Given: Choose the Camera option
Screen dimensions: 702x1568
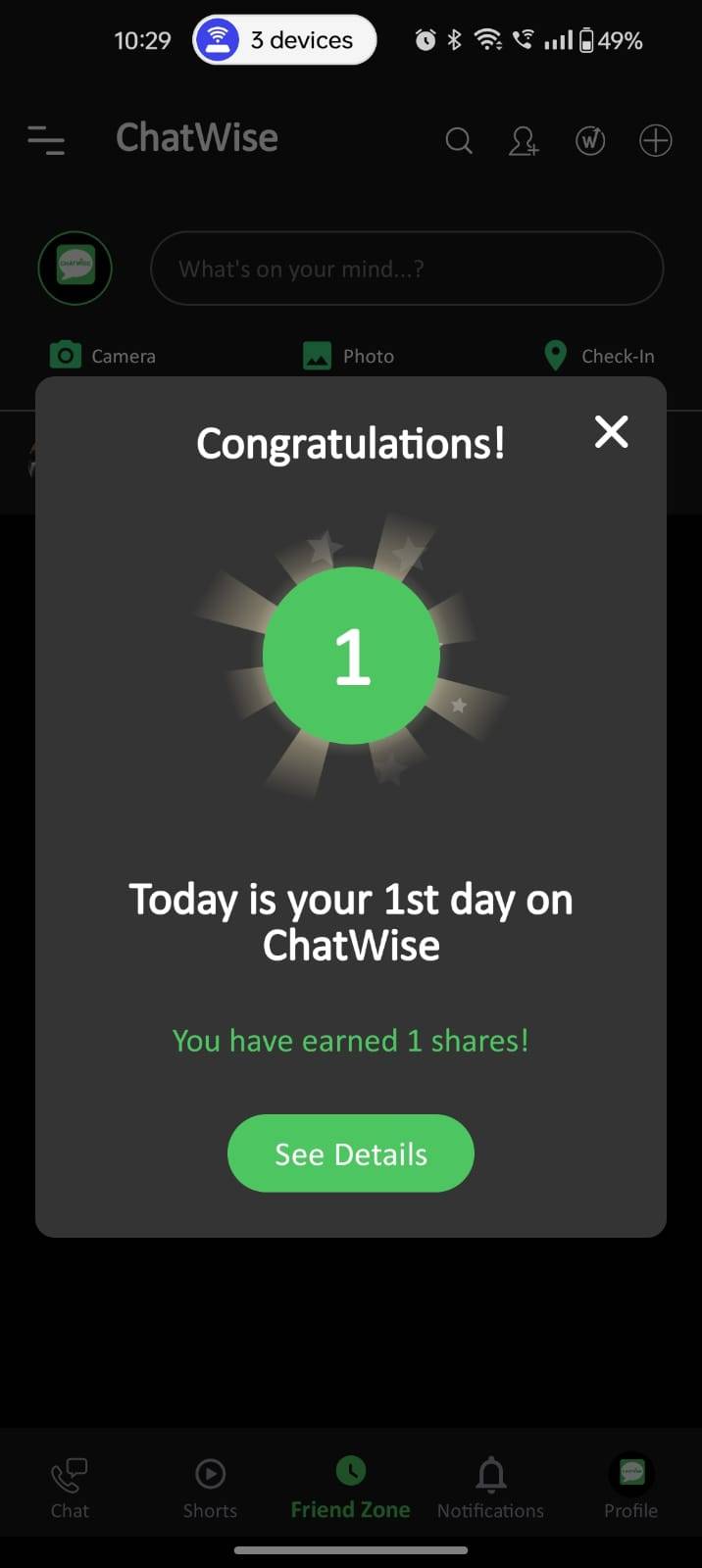Looking at the screenshot, I should [104, 355].
